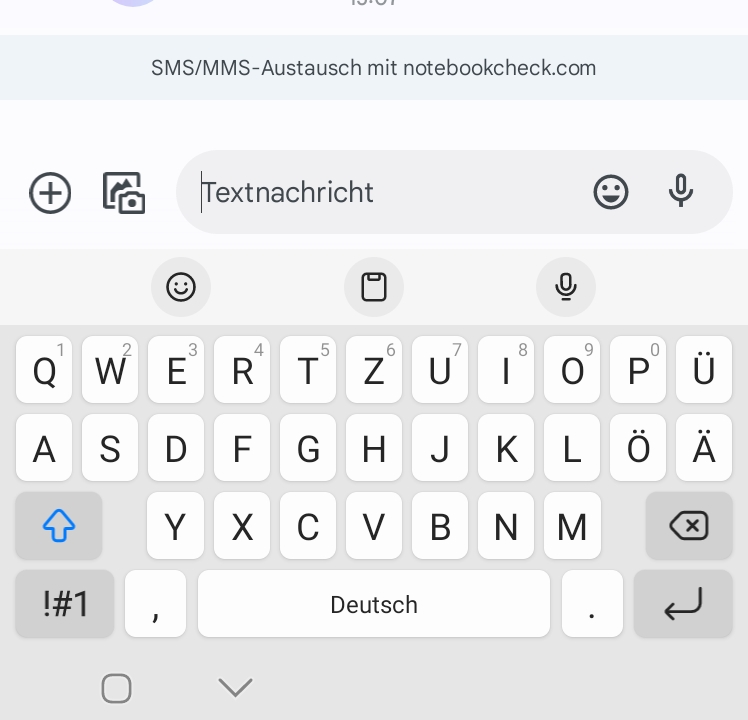Image resolution: width=748 pixels, height=720 pixels.
Task: Insert a comma
Action: pos(155,604)
